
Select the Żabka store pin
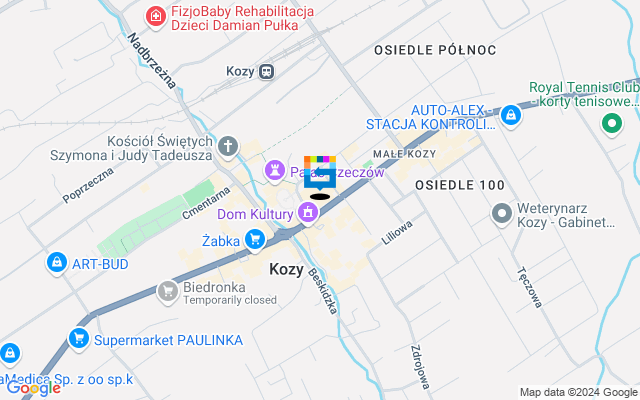[256, 239]
